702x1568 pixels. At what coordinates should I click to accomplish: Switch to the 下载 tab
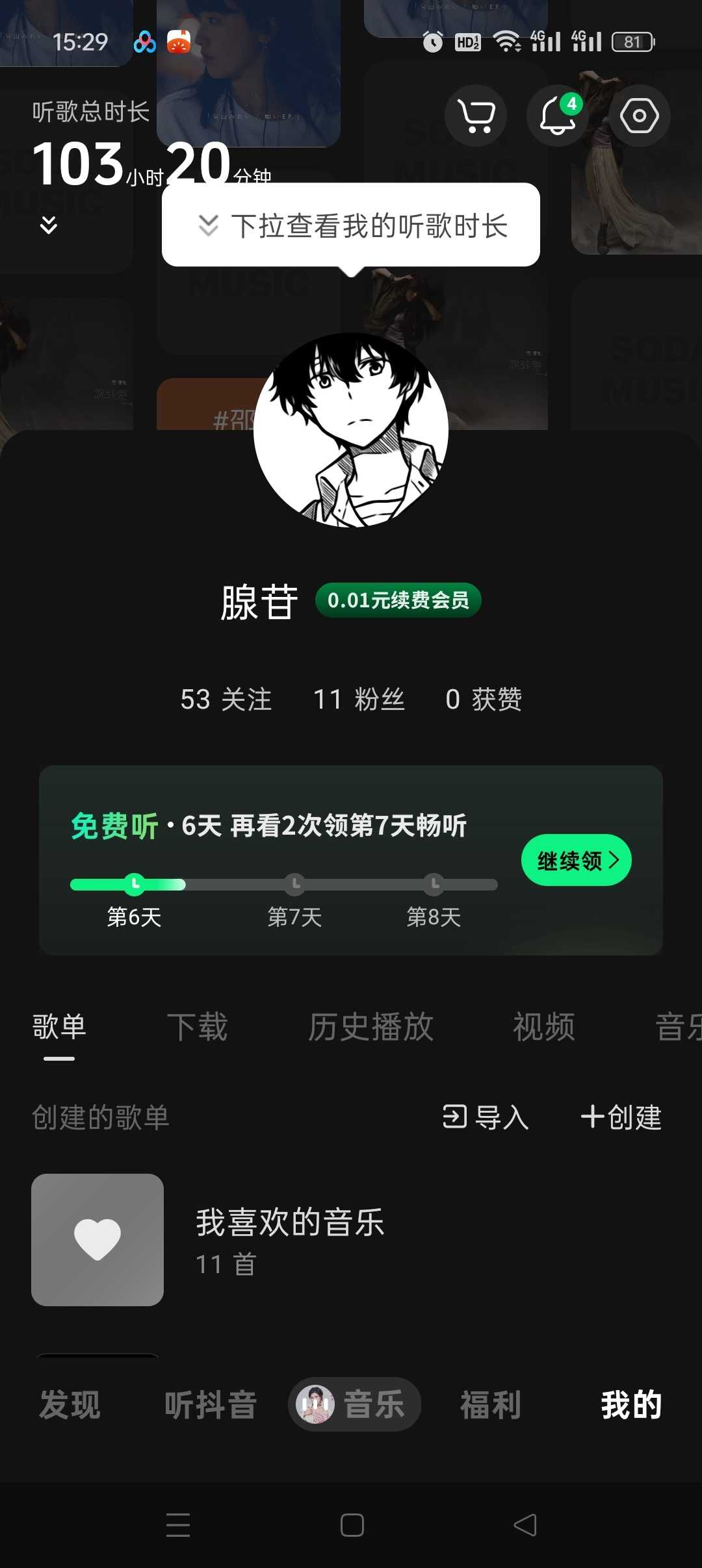[x=197, y=1028]
